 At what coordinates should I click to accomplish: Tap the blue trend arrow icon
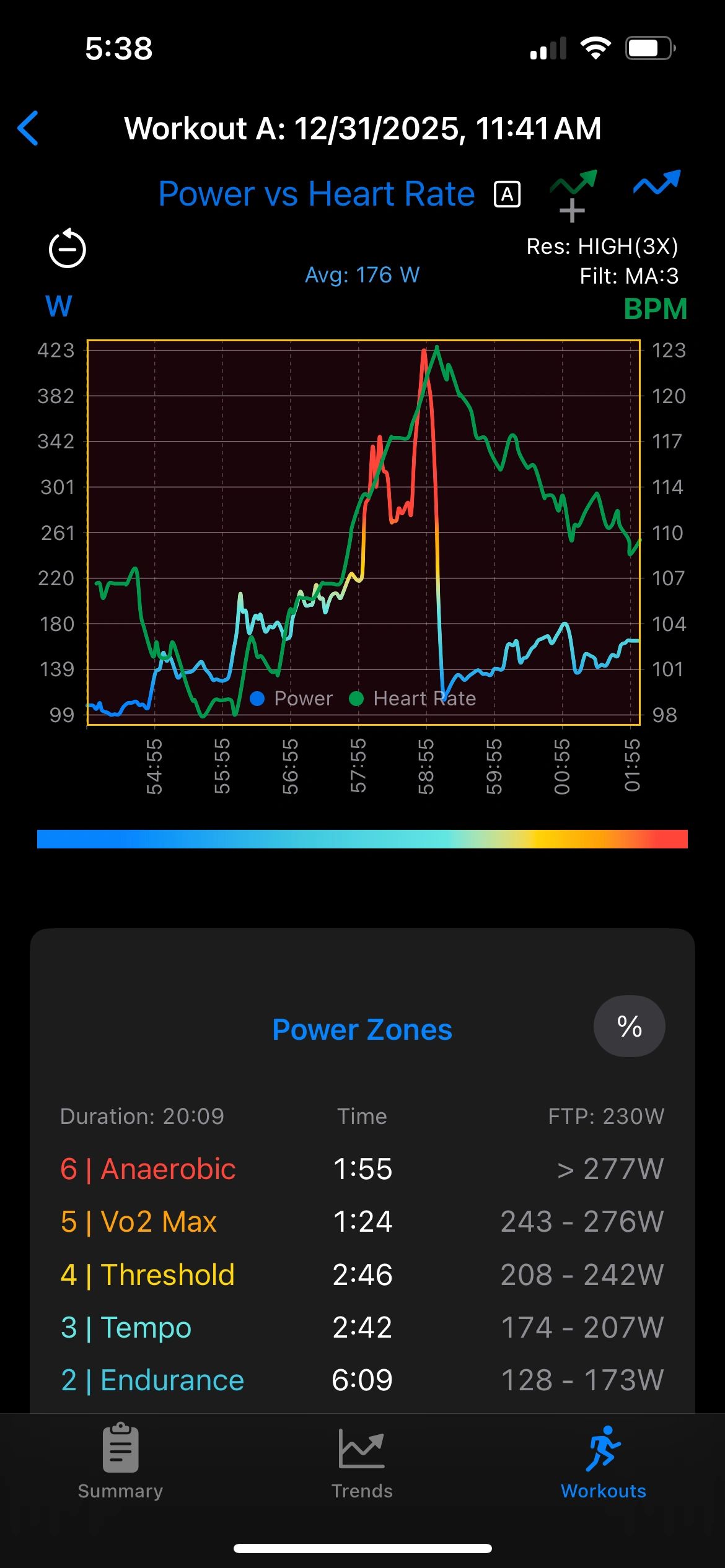656,183
